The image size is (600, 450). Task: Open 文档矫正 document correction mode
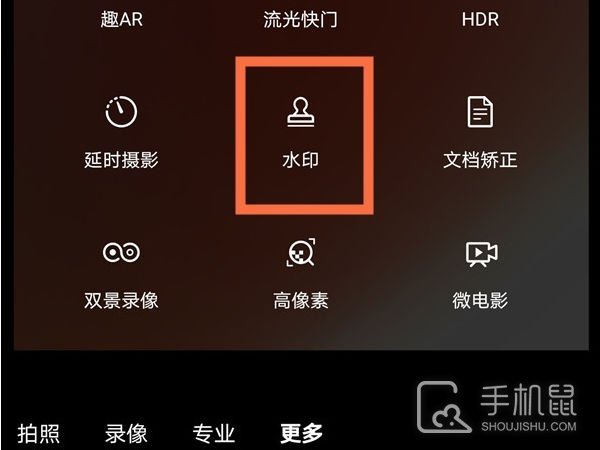point(480,131)
